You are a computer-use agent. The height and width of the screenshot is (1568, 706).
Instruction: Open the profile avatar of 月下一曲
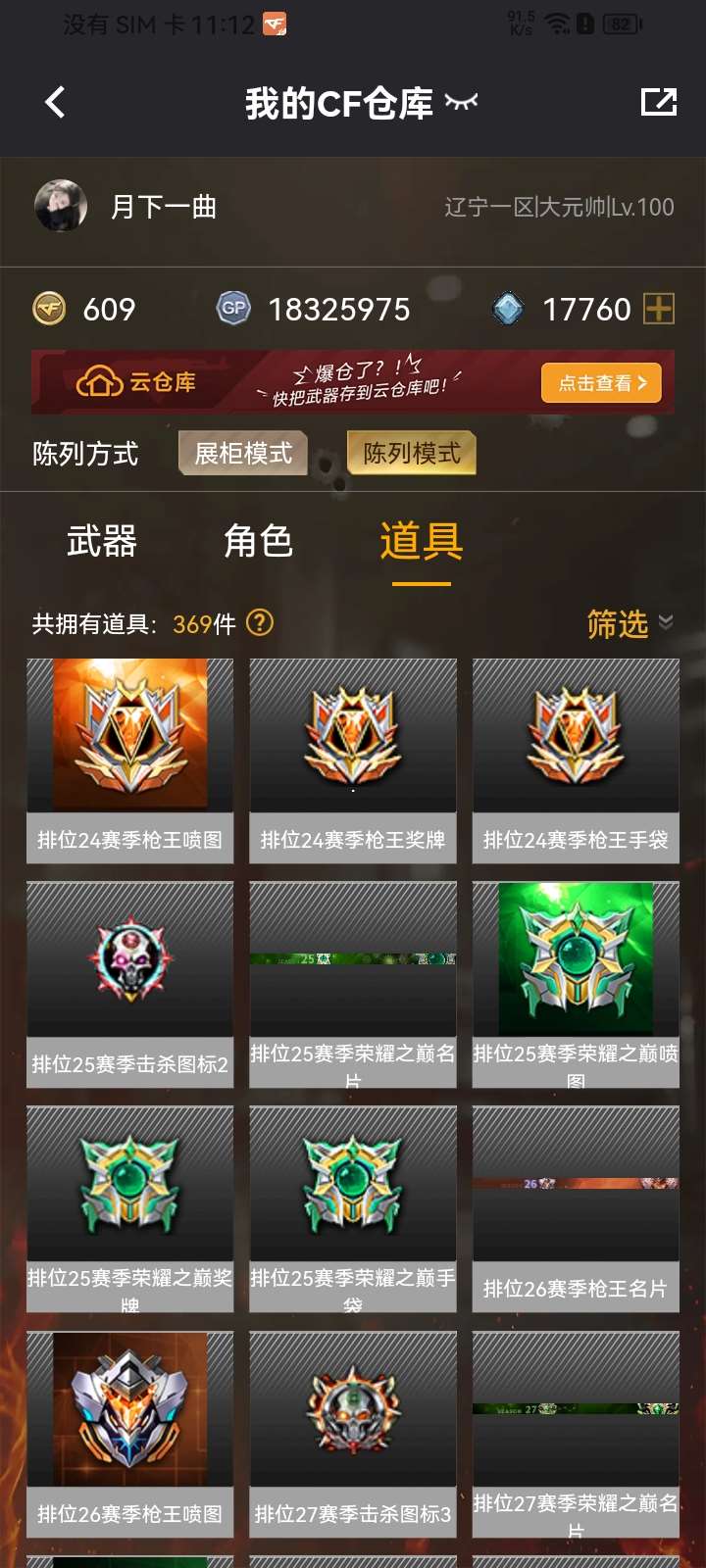[61, 206]
